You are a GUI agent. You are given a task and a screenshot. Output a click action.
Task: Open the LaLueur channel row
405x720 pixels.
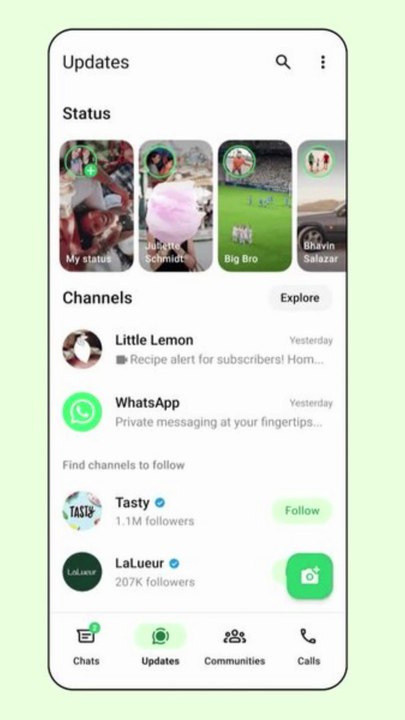pyautogui.click(x=165, y=572)
